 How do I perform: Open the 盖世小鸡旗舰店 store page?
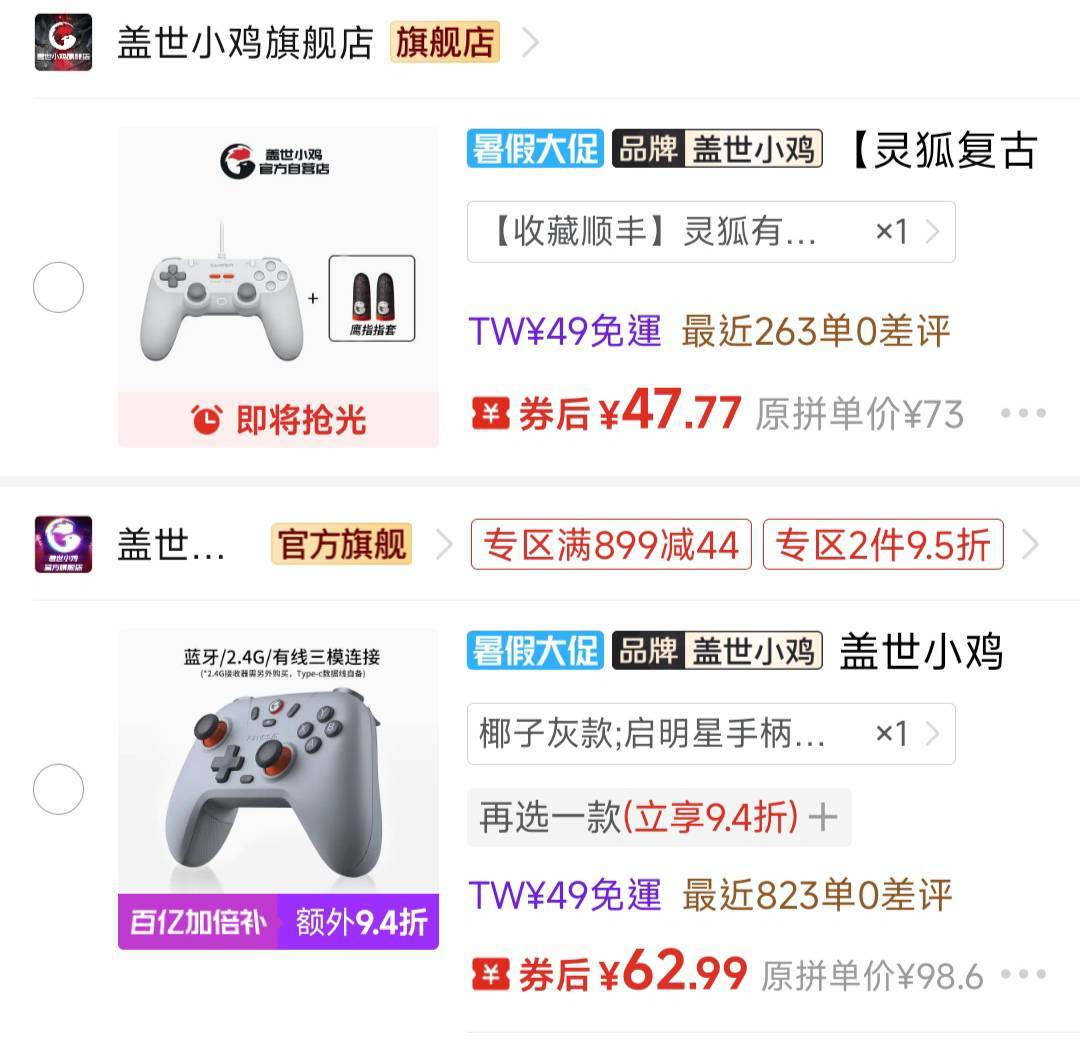[245, 43]
